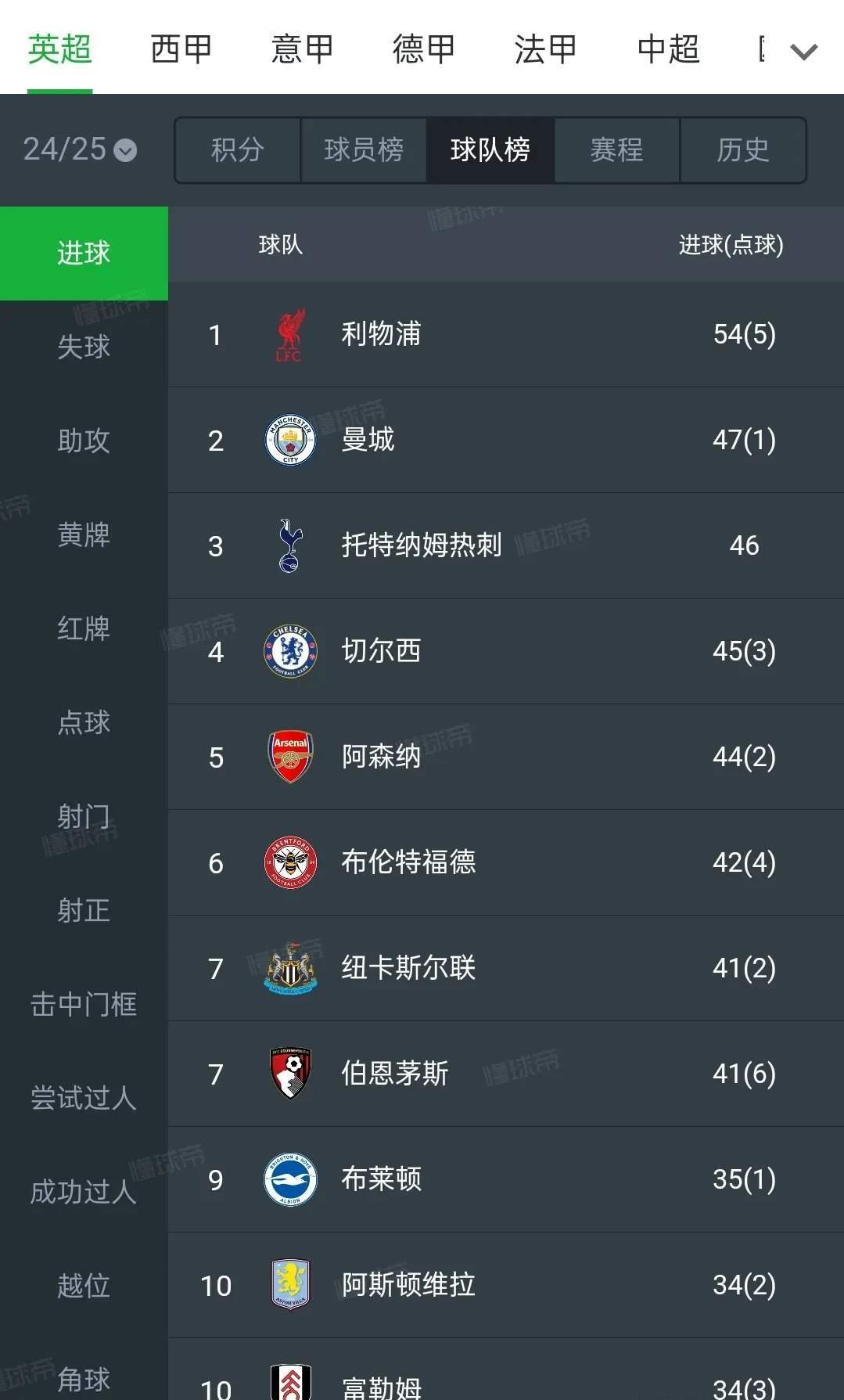Open the 德甲 league tab
844x1400 pixels.
[423, 49]
